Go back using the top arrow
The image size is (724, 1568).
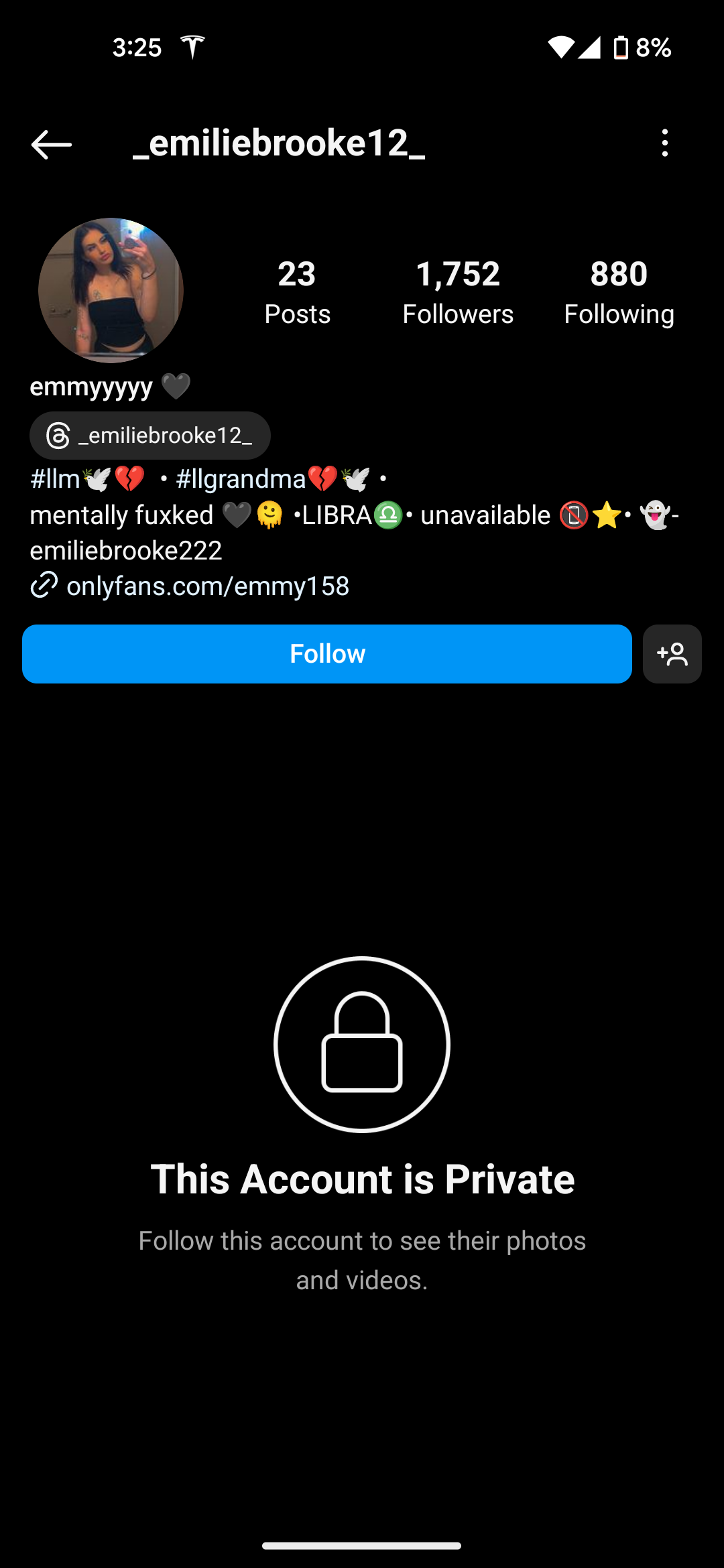tap(52, 144)
